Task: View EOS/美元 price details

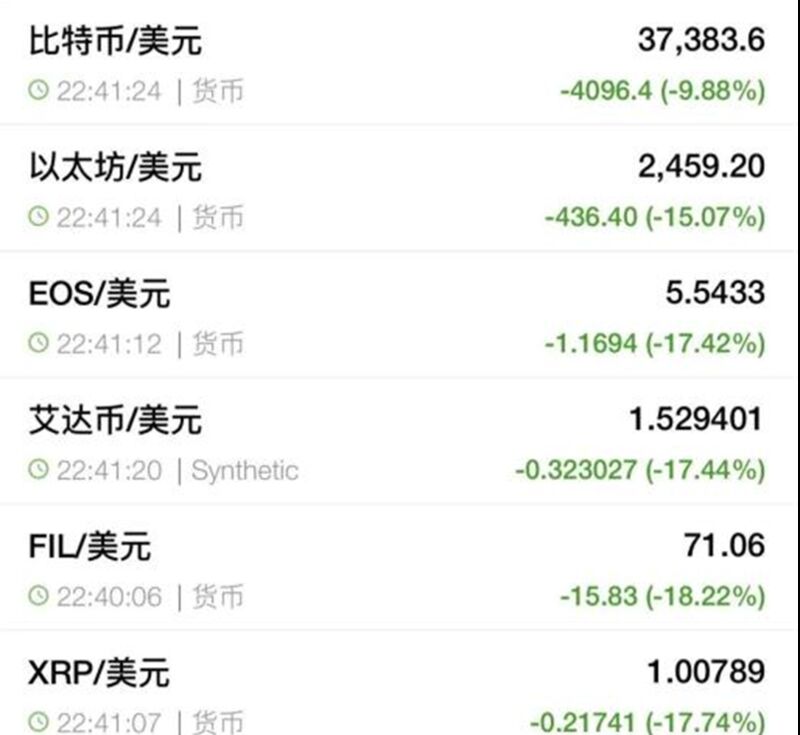Action: (400, 317)
